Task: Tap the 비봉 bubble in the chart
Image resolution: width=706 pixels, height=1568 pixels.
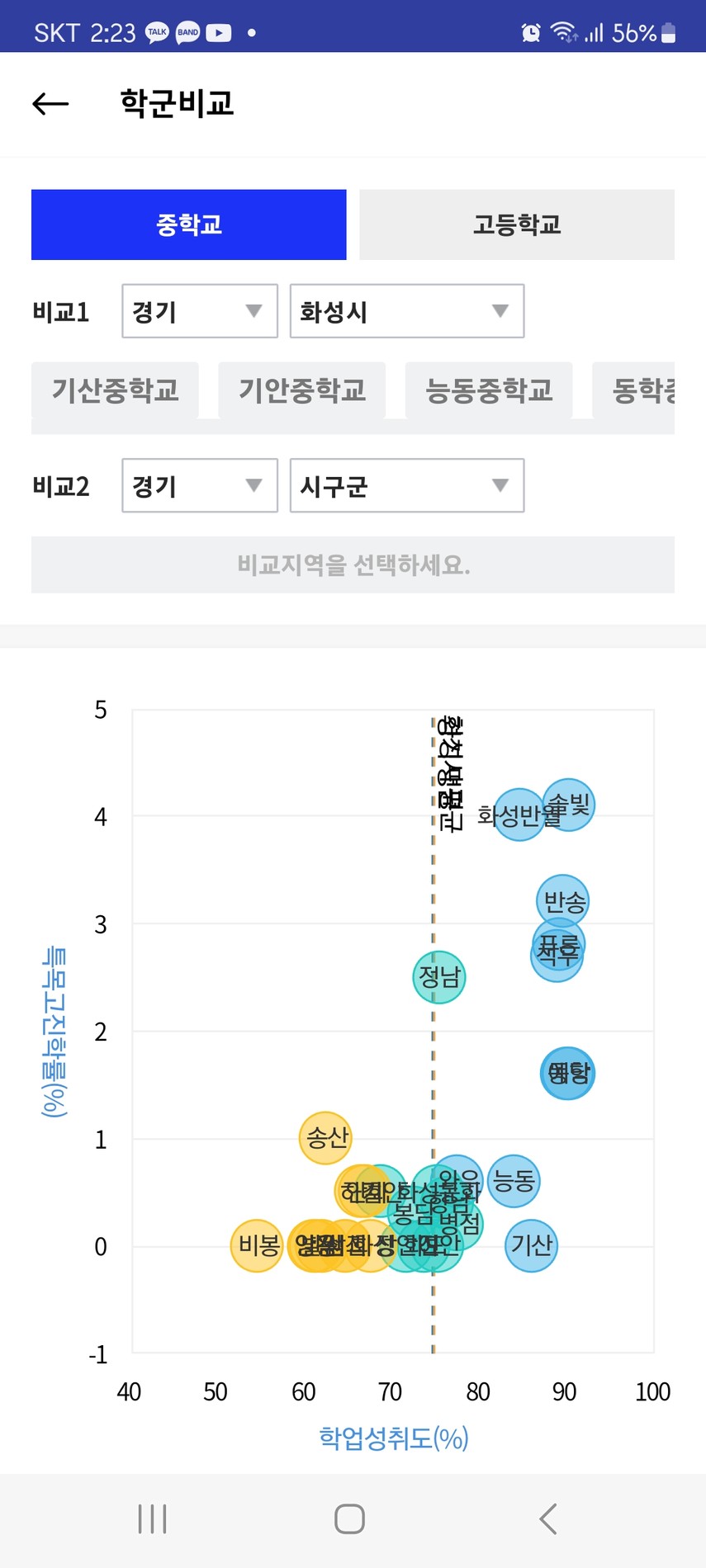Action: tap(257, 1245)
